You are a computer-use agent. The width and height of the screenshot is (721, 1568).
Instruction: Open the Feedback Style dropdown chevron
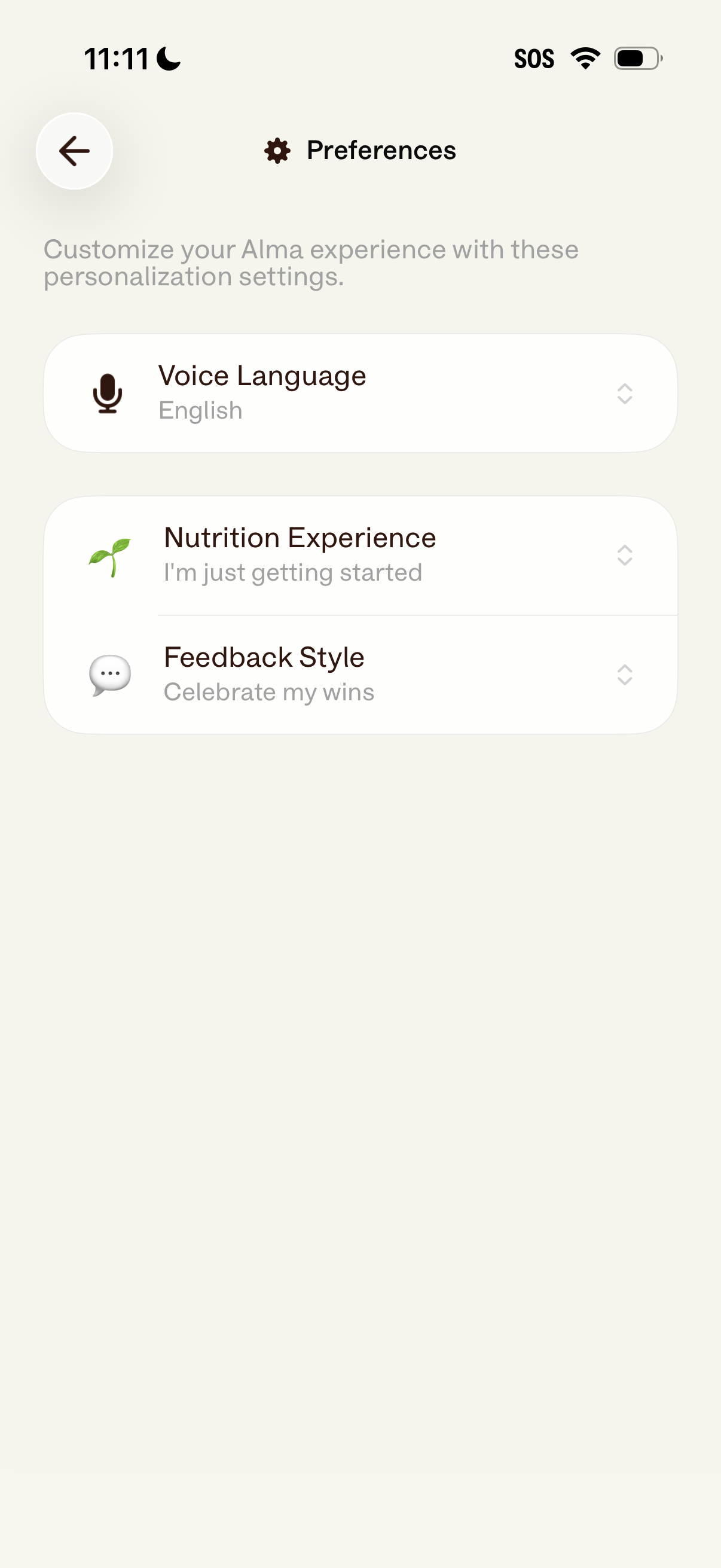[625, 674]
